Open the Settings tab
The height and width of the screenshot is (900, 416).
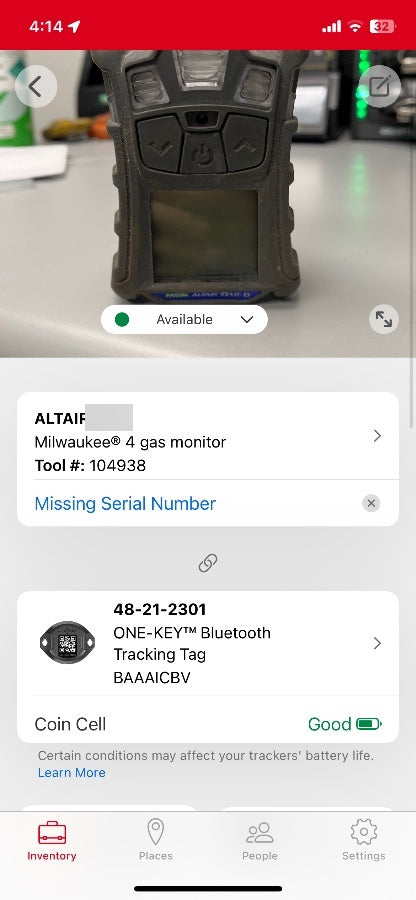(364, 841)
